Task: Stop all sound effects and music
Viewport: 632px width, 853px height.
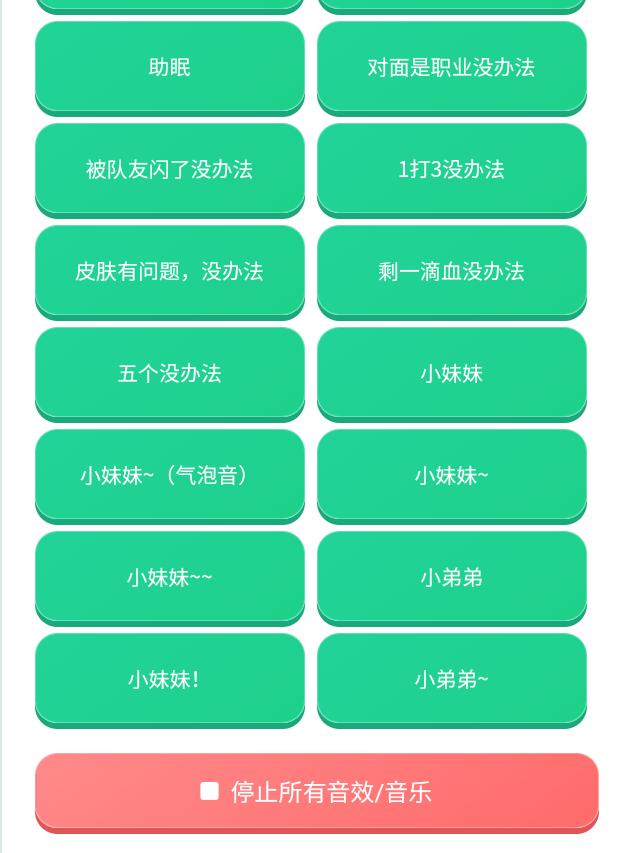Action: tap(317, 793)
